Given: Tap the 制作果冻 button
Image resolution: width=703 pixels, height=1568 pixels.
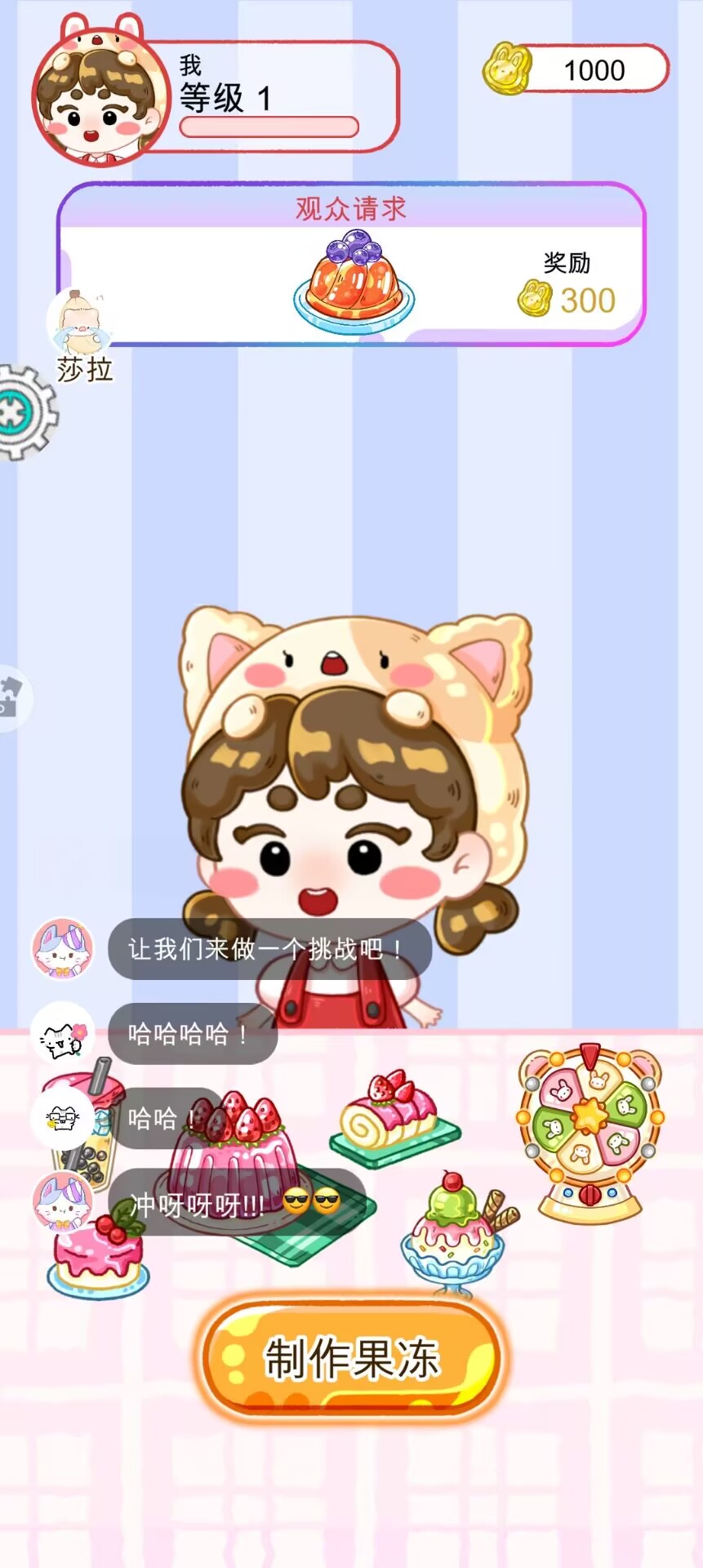Looking at the screenshot, I should click(x=351, y=1359).
